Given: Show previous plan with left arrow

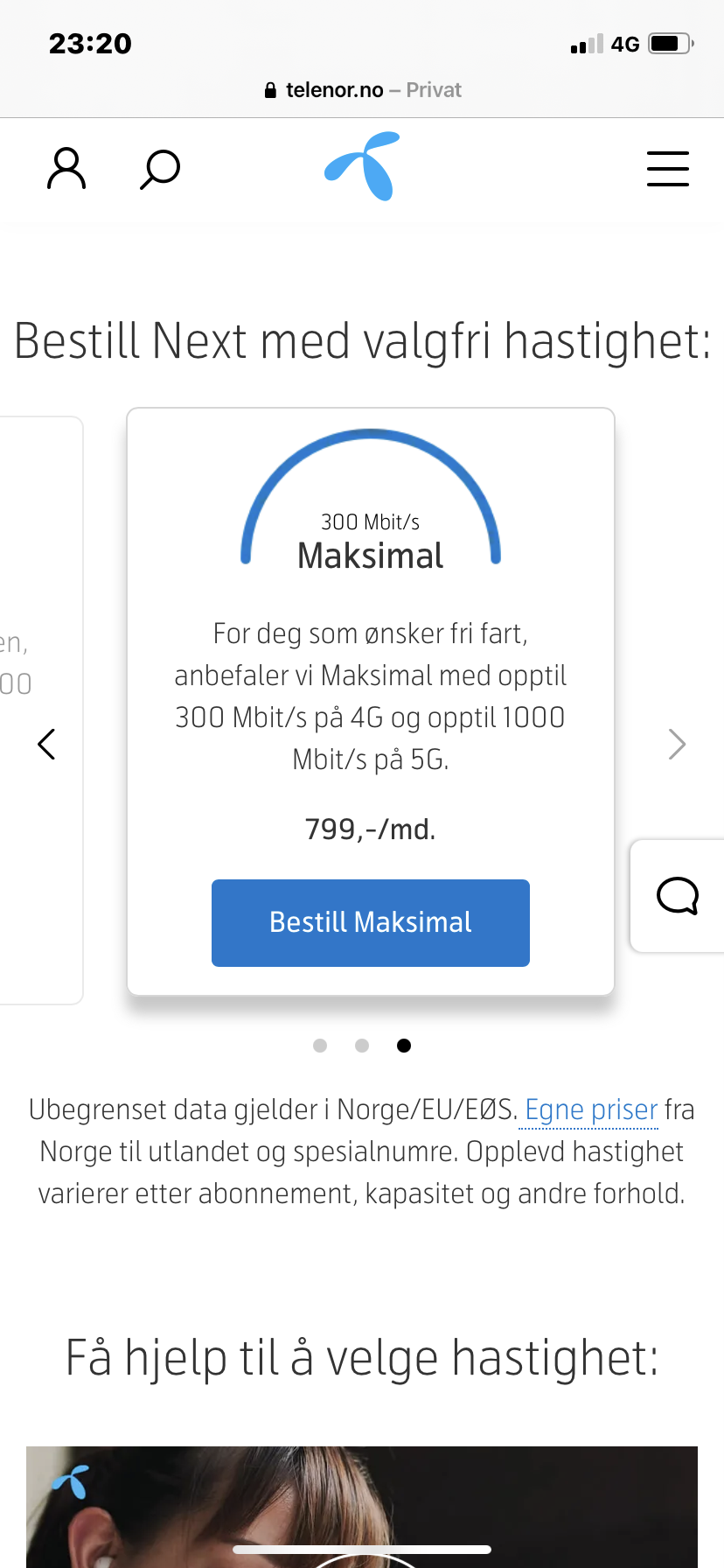Looking at the screenshot, I should [x=46, y=745].
